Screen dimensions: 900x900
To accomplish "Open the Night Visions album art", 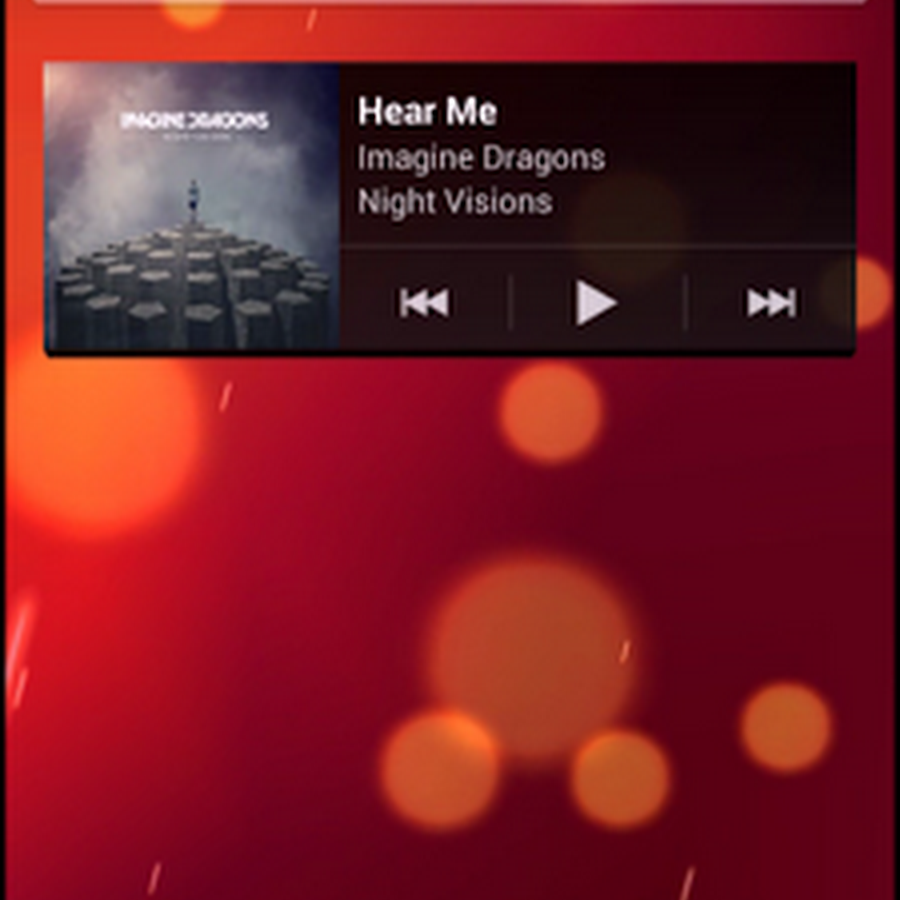I will [192, 207].
